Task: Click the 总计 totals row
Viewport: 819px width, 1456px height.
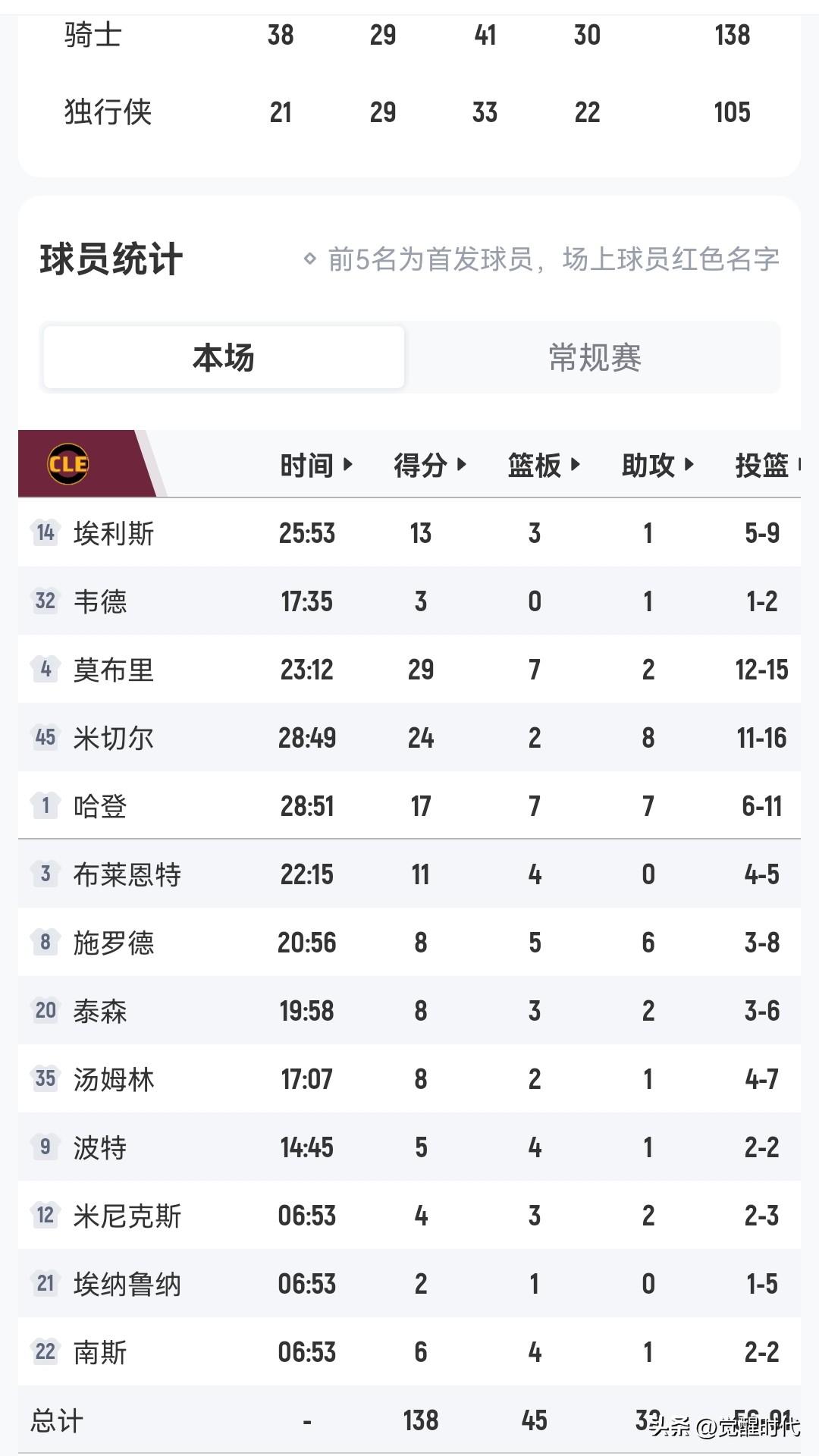Action: (x=57, y=1420)
